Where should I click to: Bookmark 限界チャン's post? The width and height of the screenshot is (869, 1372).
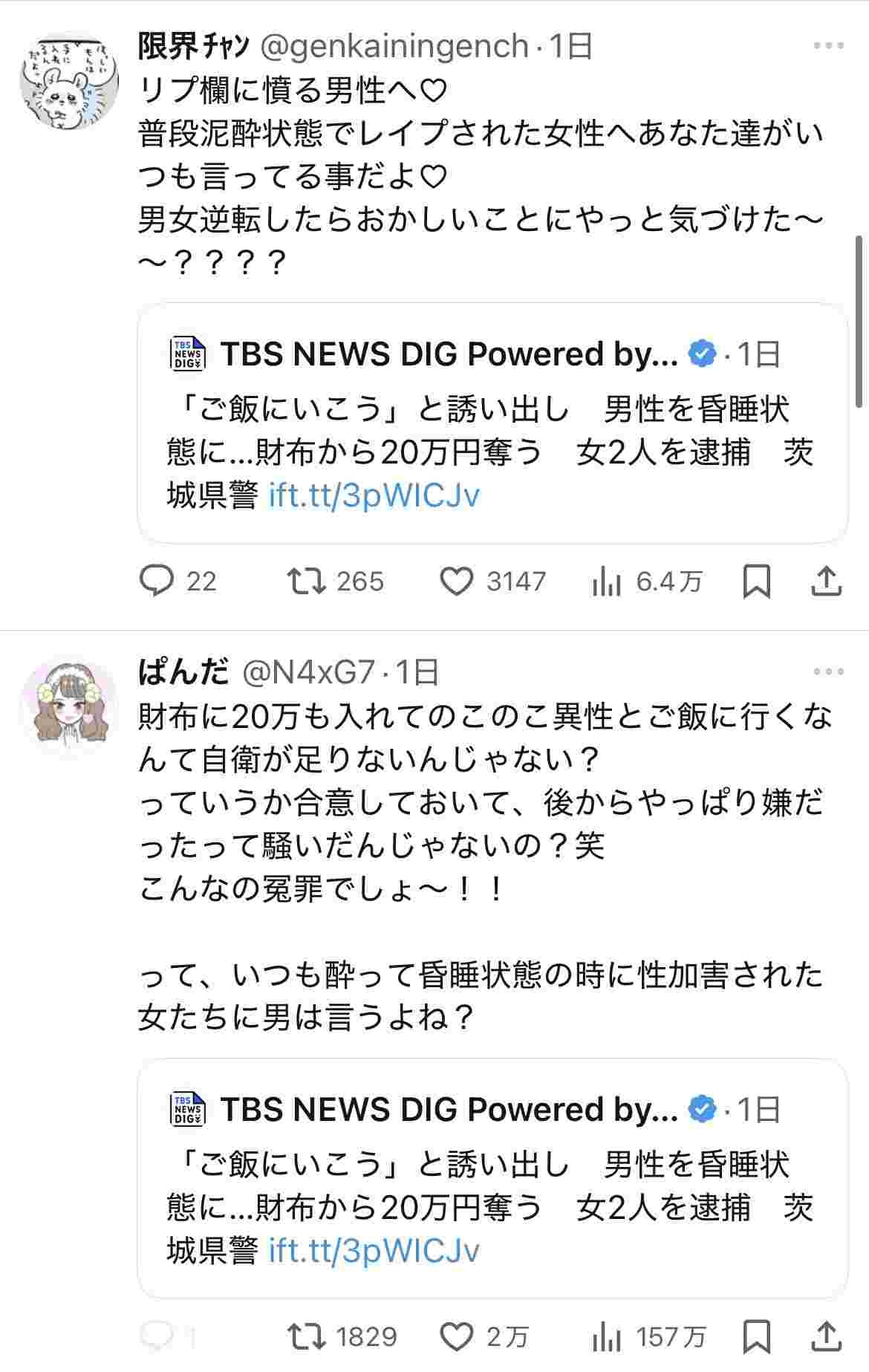click(756, 581)
